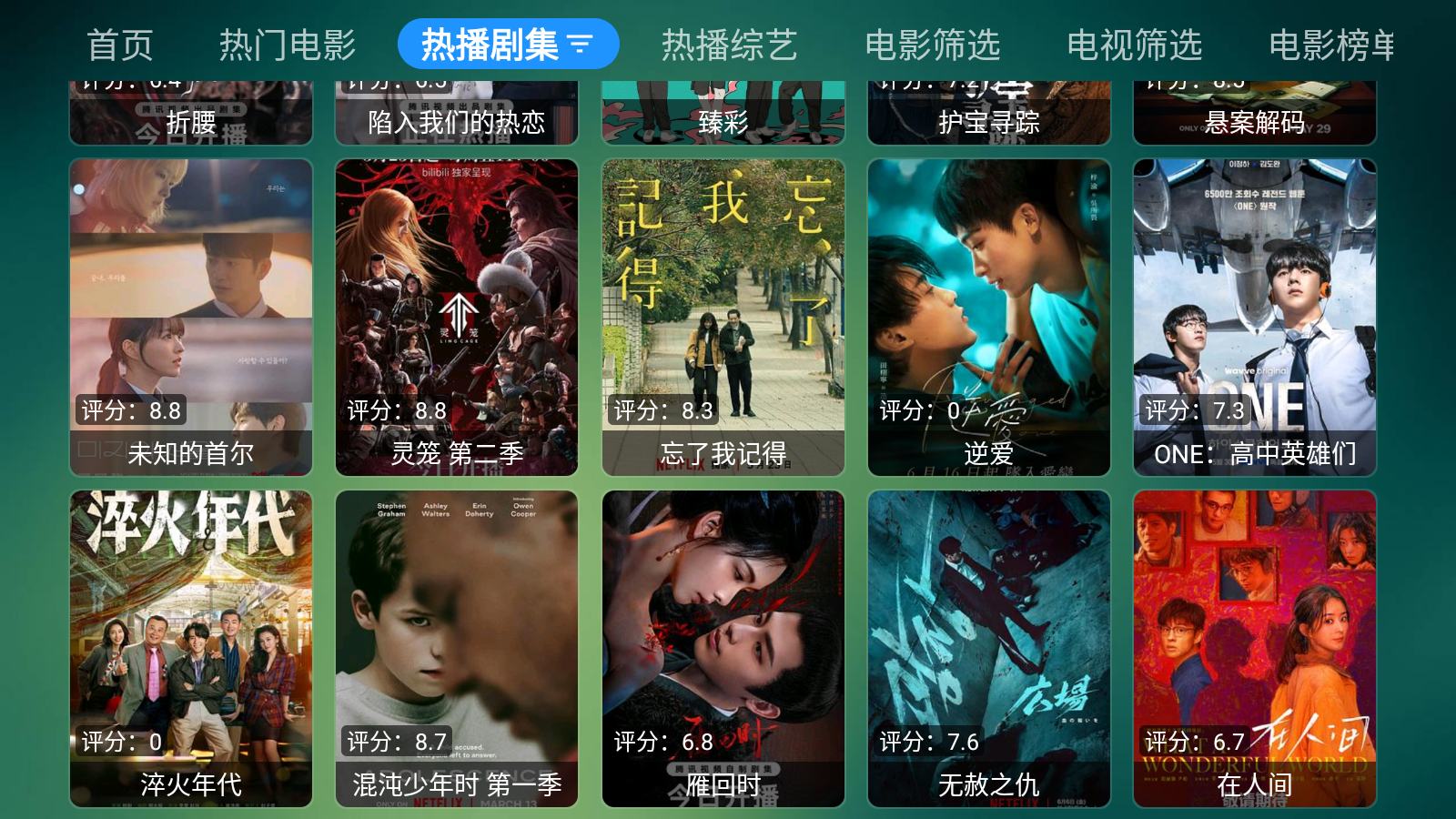Open the 电影榜单 tab
This screenshot has height=819, width=1456.
point(1331,45)
